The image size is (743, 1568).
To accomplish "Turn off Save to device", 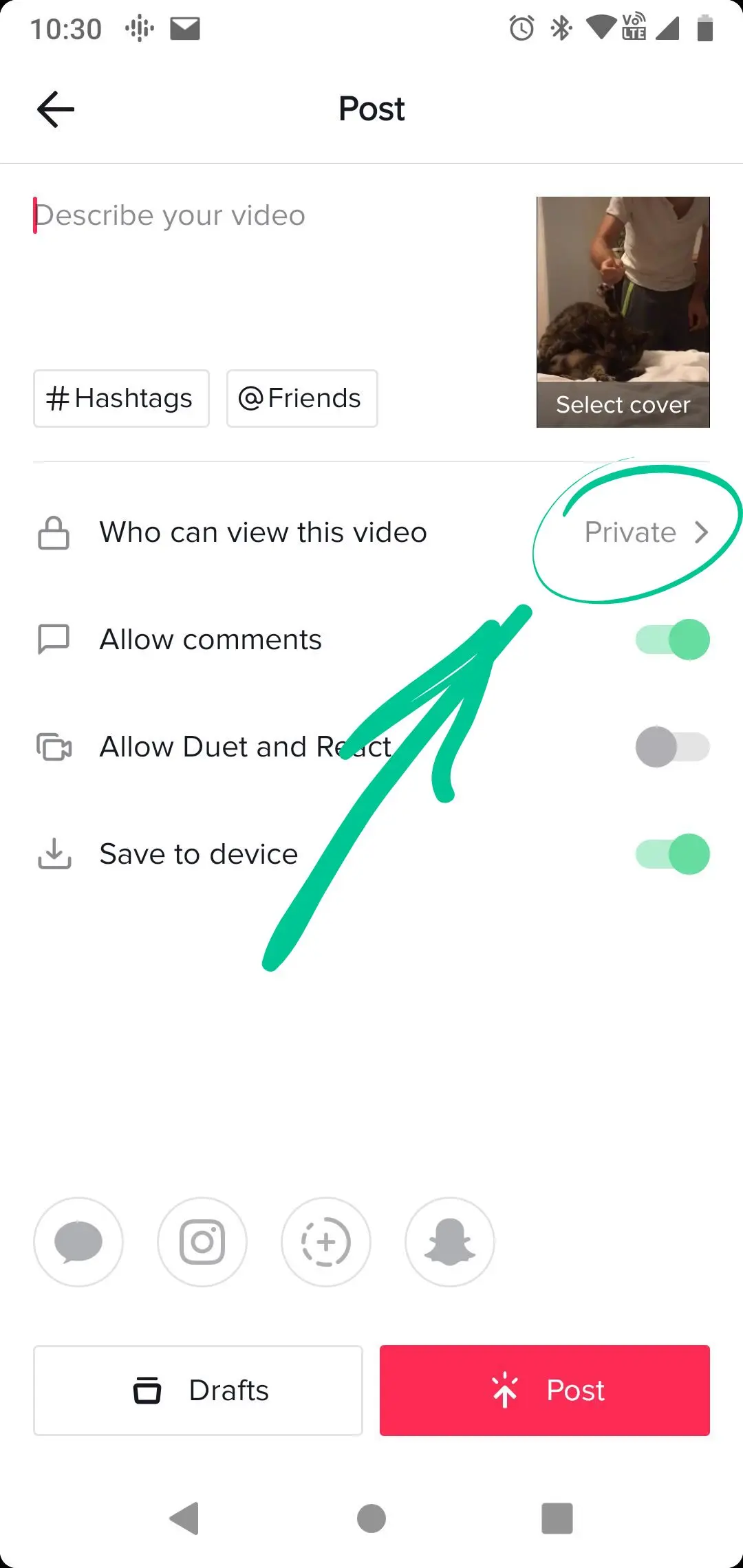I will click(x=672, y=854).
